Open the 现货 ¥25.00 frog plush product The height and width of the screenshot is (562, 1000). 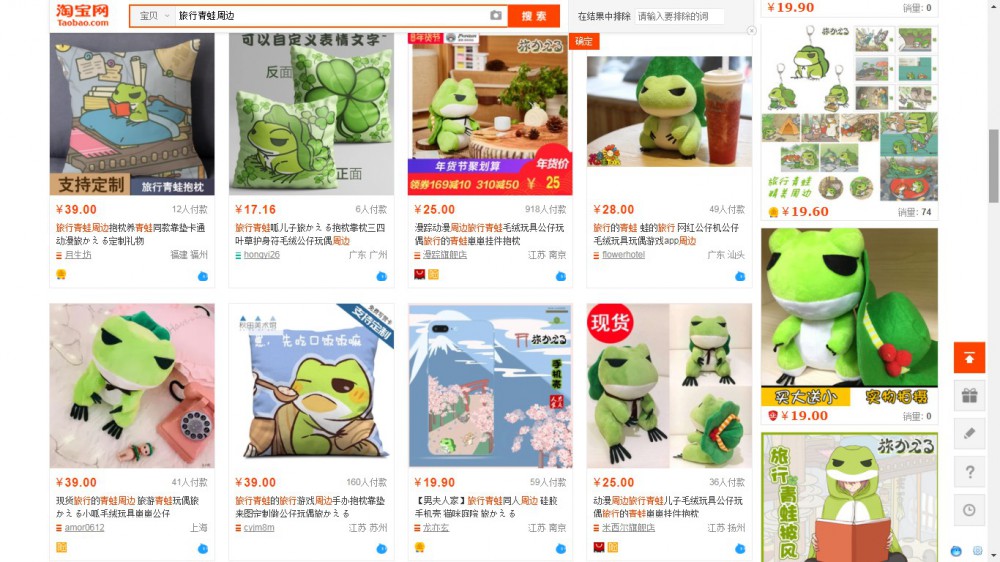(x=669, y=385)
